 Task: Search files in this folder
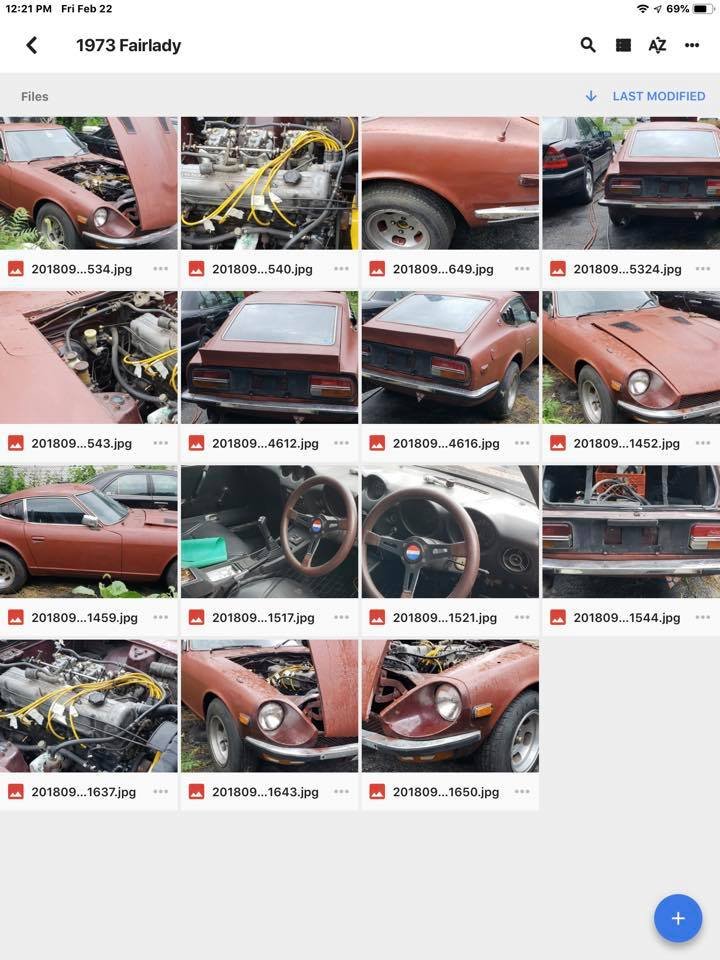pyautogui.click(x=588, y=45)
